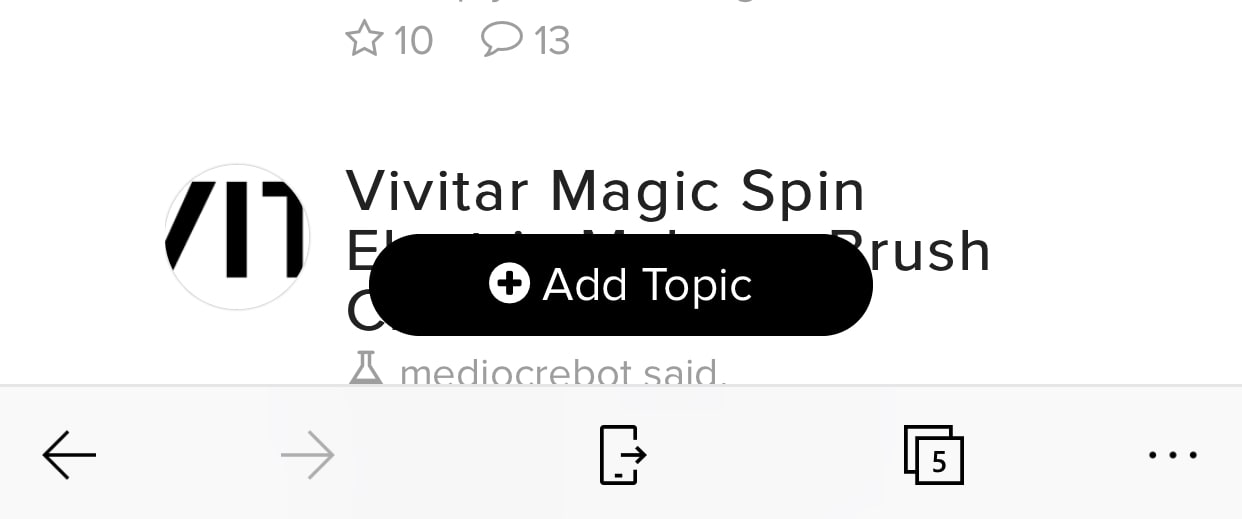Tap the Add Topic button
1242x519 pixels.
pos(620,285)
